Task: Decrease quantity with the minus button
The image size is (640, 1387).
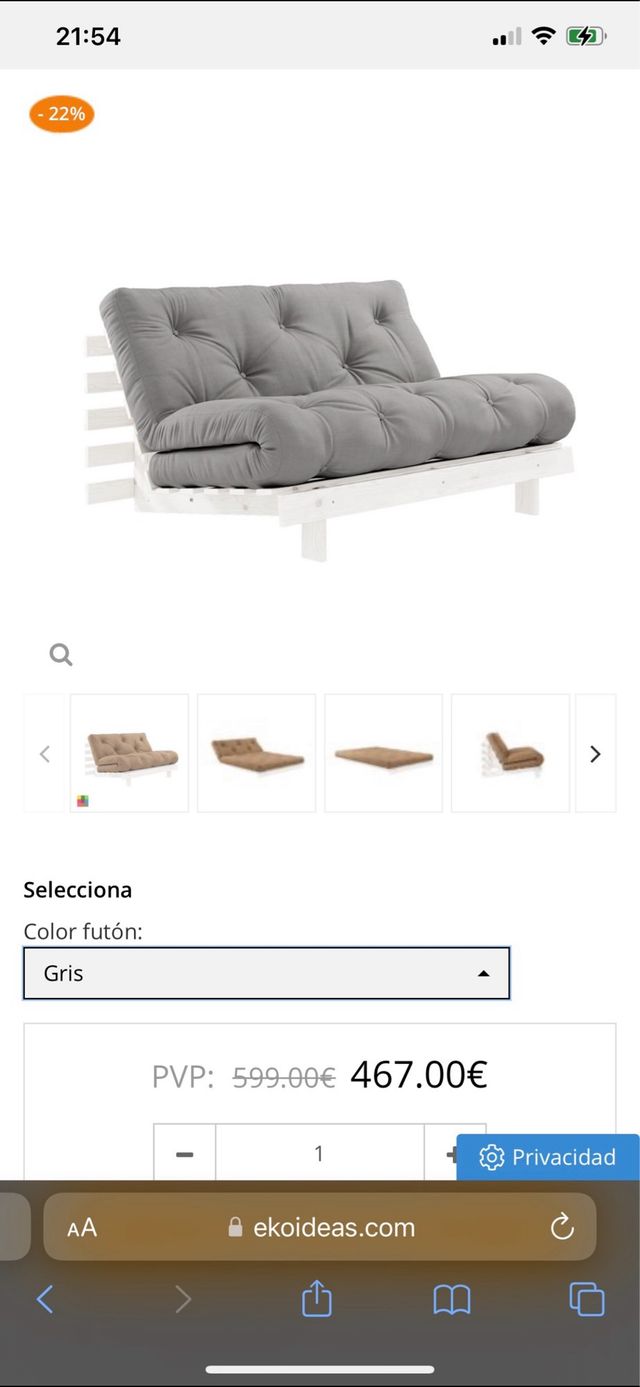Action: [185, 1154]
